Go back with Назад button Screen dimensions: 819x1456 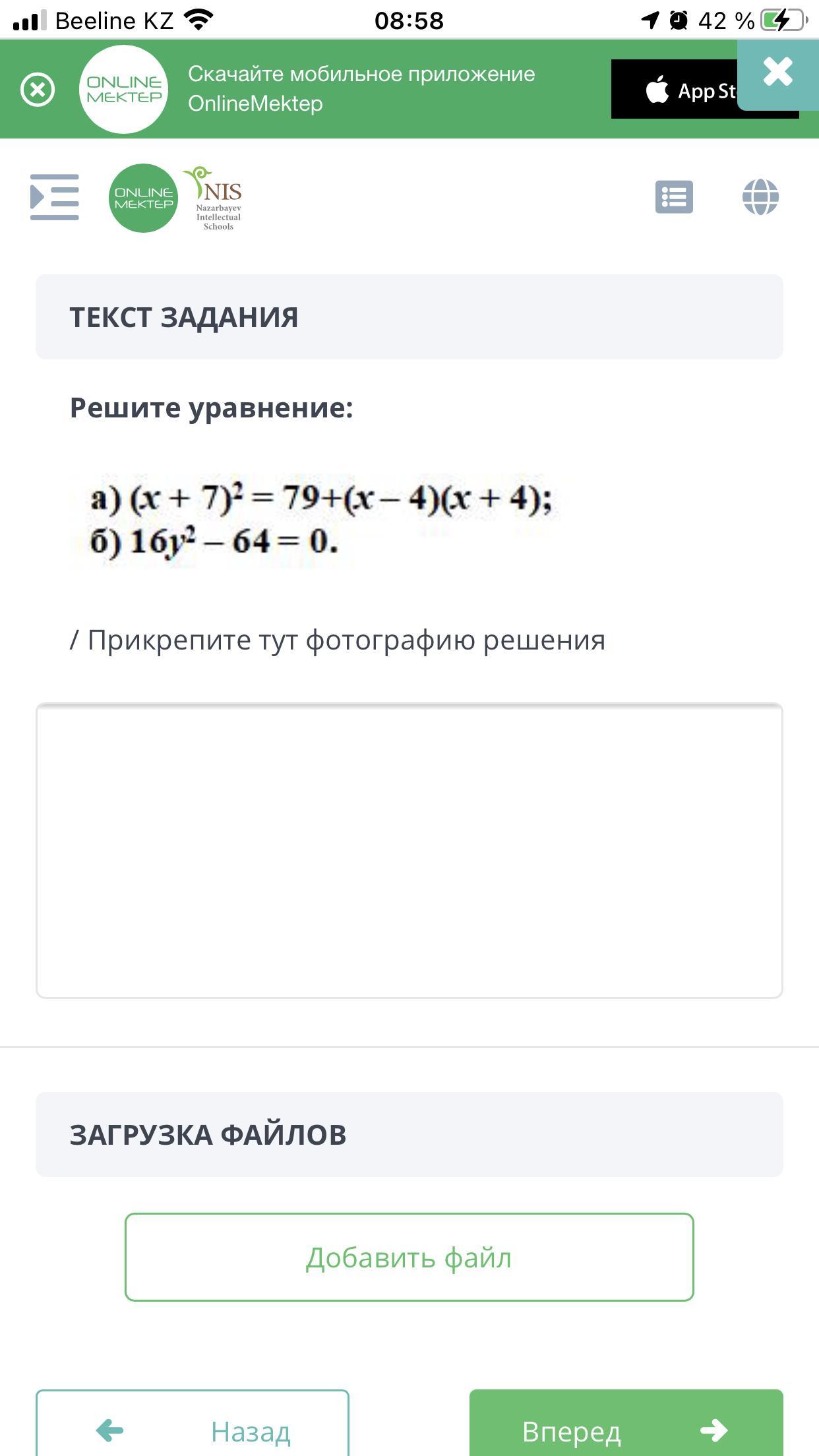coord(193,1430)
